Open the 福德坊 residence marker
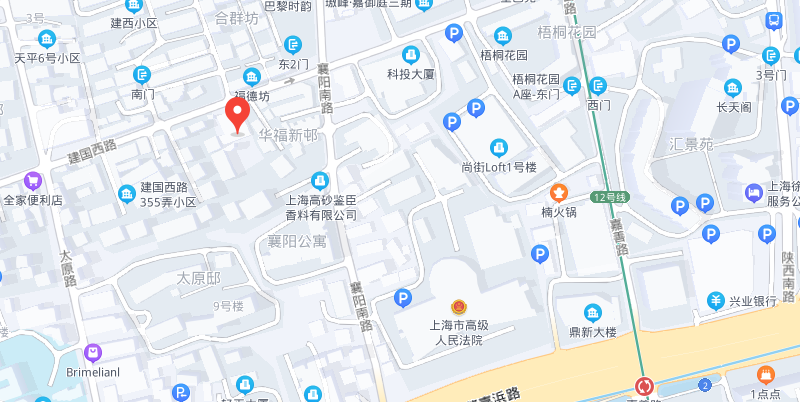 [x=251, y=76]
